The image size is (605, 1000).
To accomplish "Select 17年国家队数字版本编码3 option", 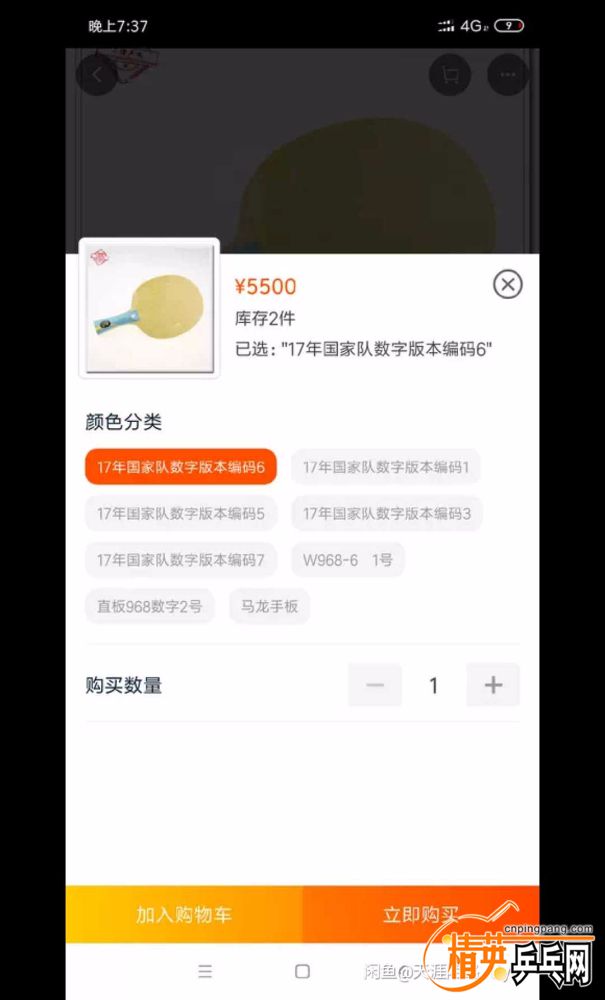I will [386, 514].
